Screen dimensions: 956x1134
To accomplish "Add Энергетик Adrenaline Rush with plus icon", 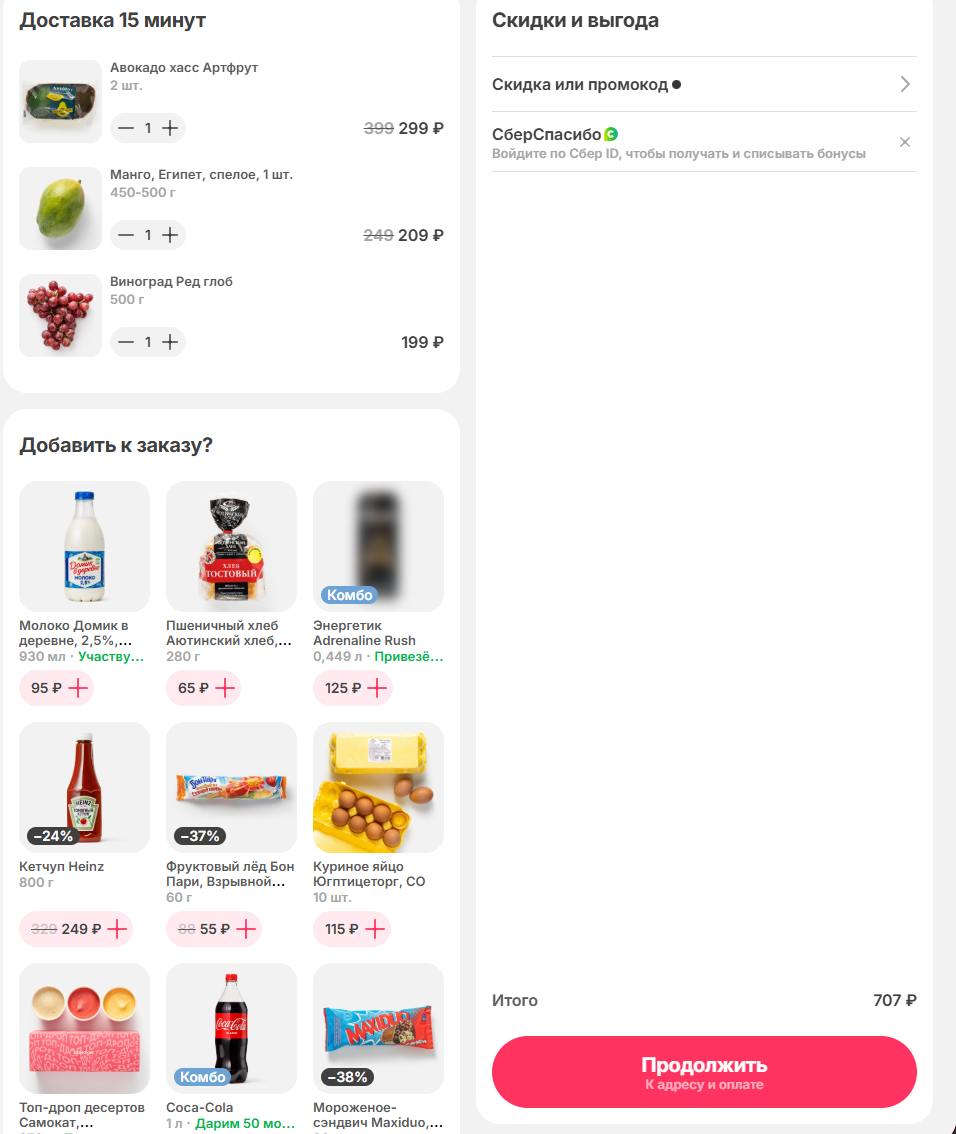I will click(377, 688).
